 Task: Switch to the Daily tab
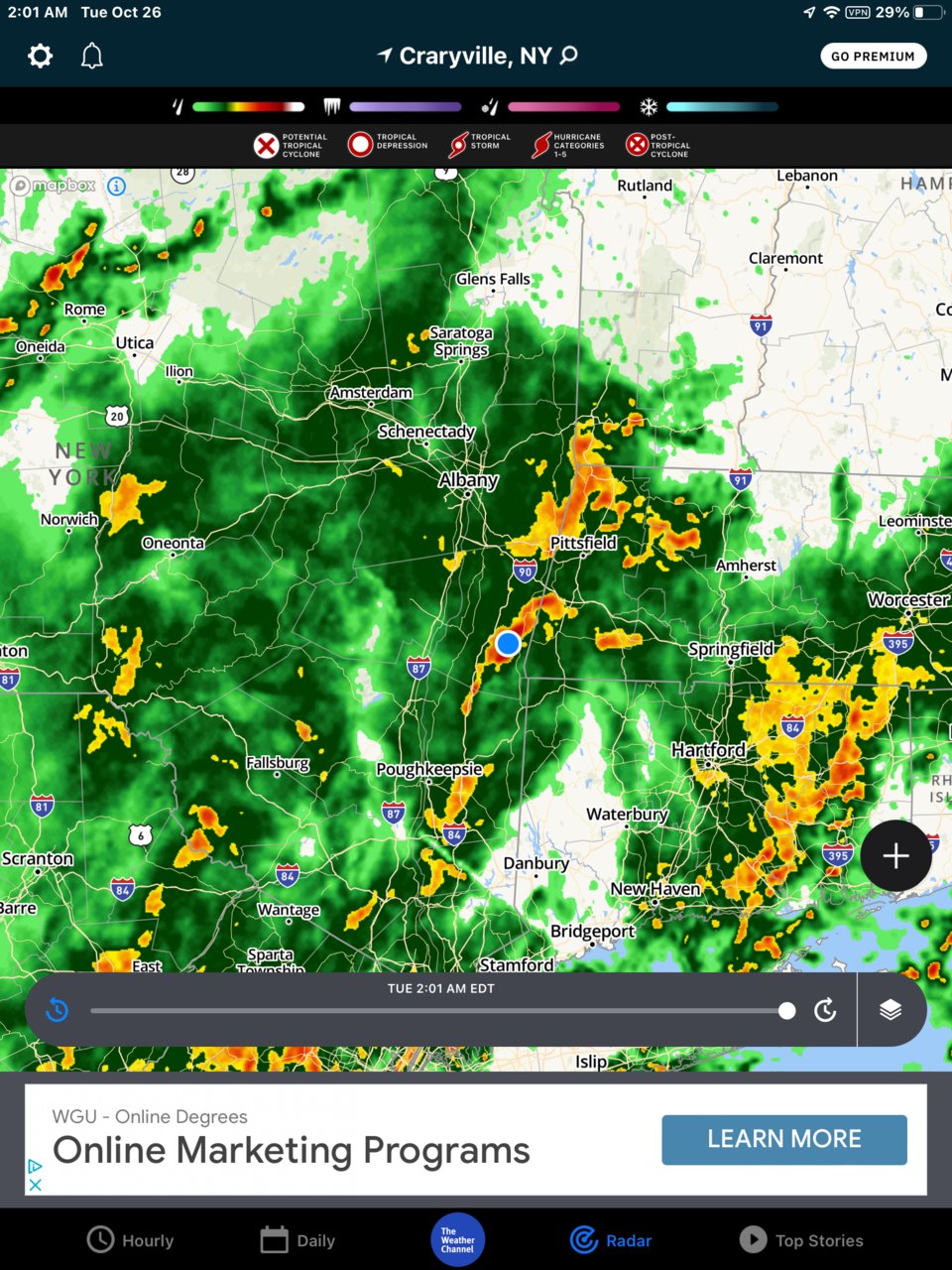click(297, 1239)
